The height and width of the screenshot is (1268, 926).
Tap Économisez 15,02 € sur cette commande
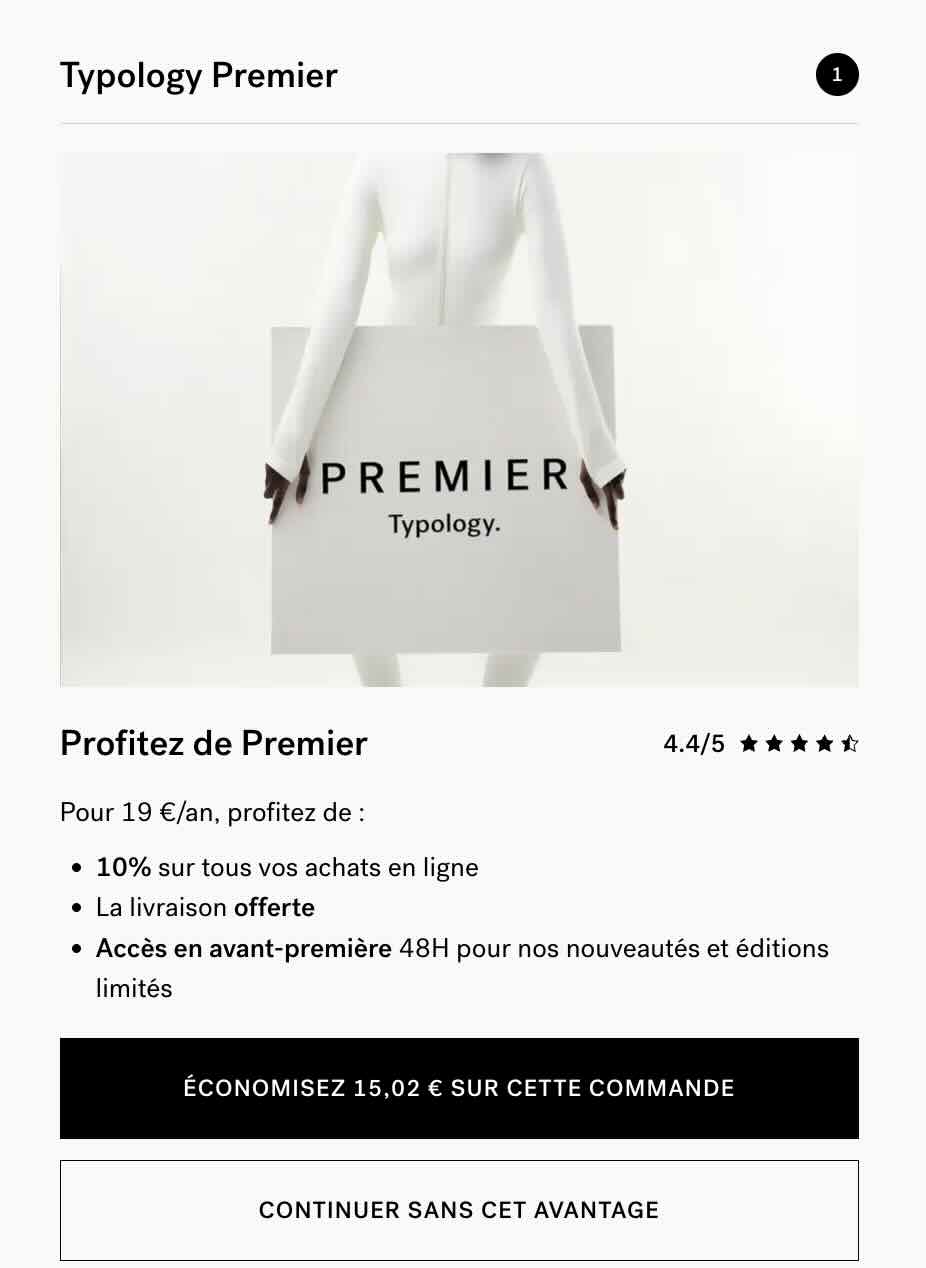(x=459, y=1088)
